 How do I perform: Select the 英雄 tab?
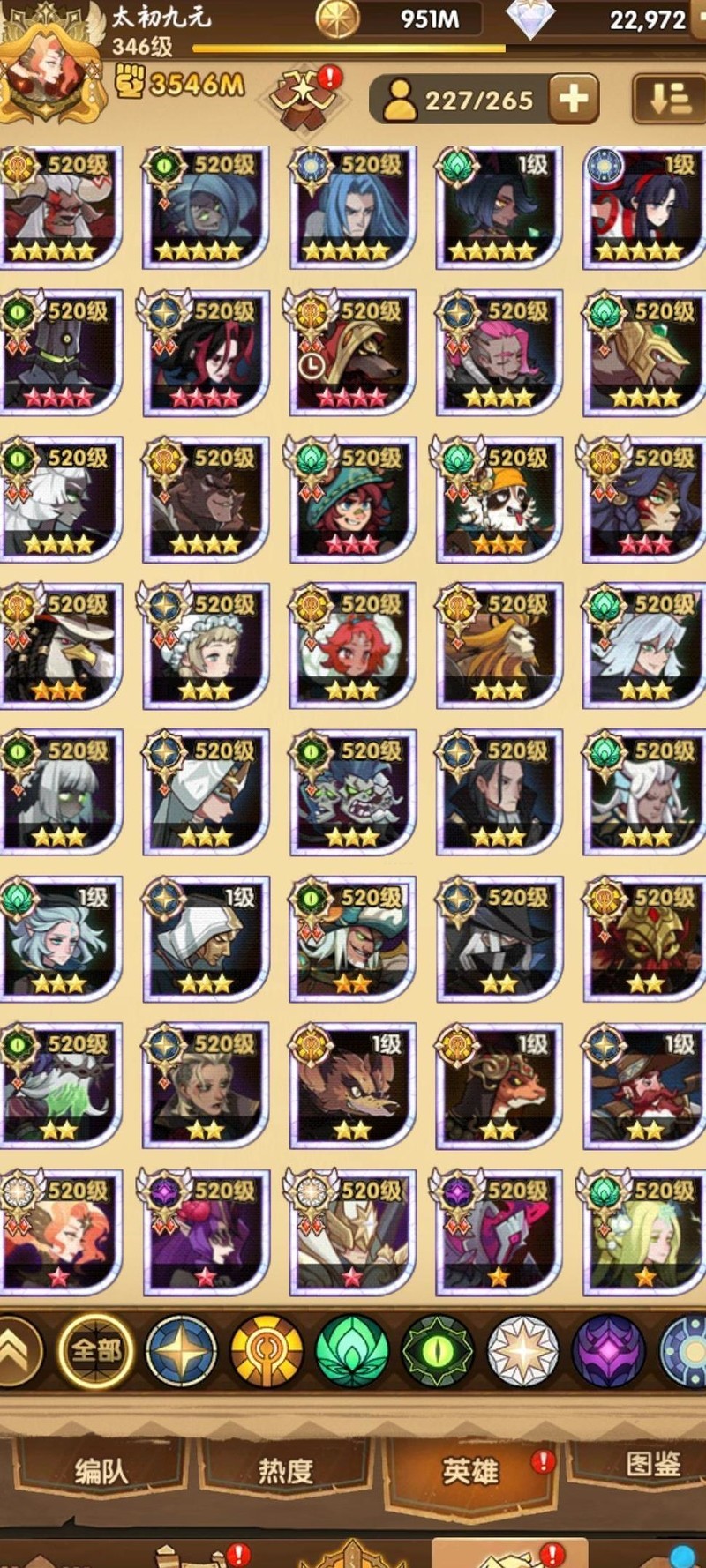point(470,1470)
